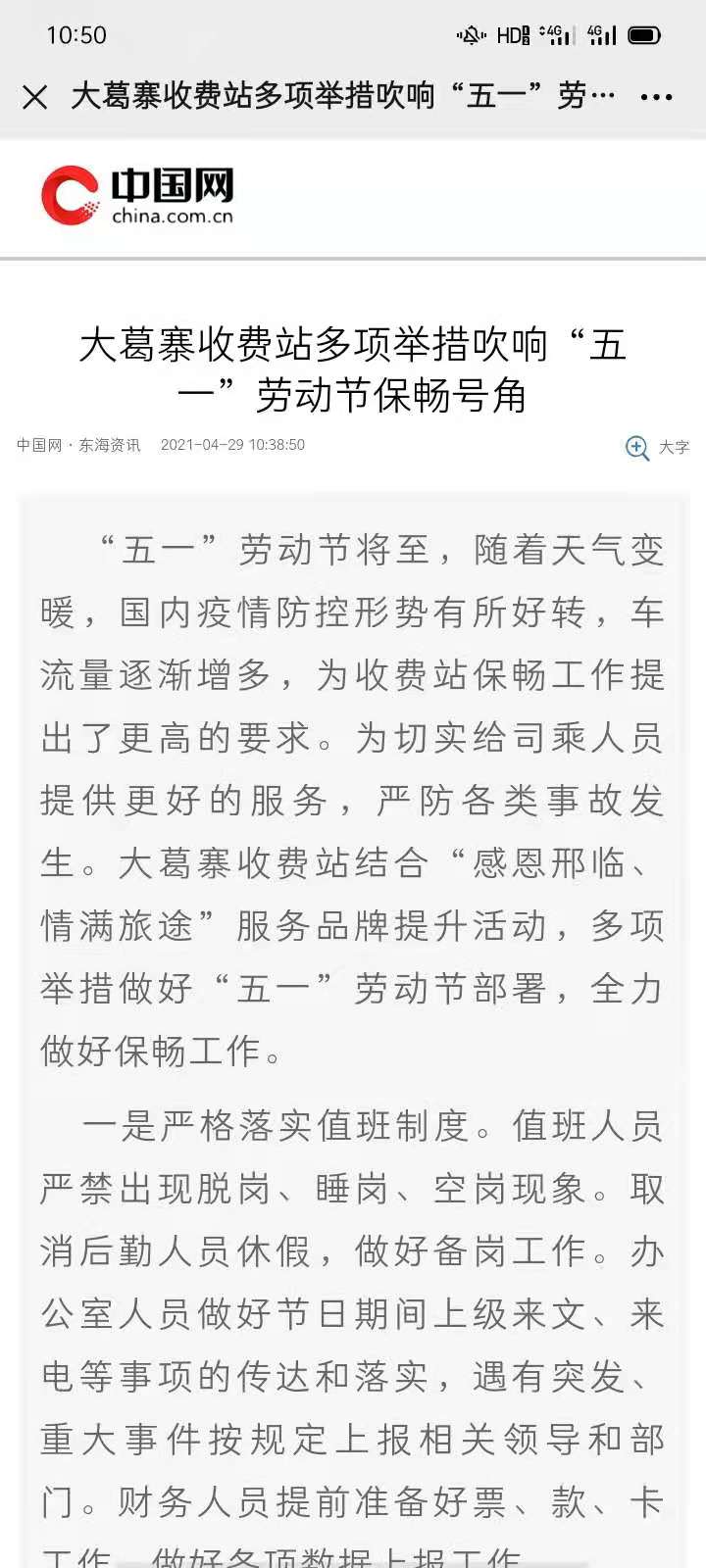Enlarge text with the 大字 button
Screen dimensions: 706x1568
tap(658, 448)
